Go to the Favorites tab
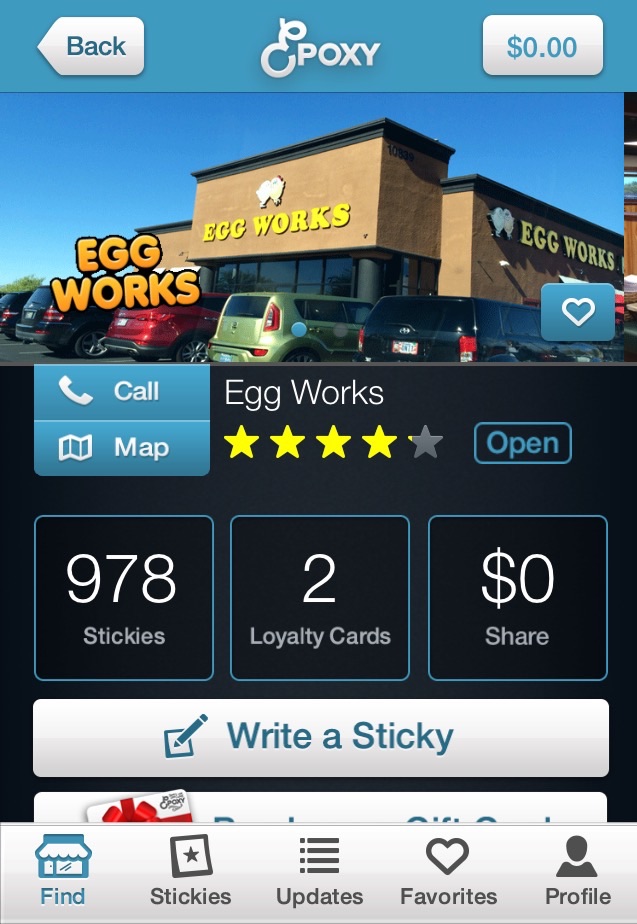 (x=448, y=871)
